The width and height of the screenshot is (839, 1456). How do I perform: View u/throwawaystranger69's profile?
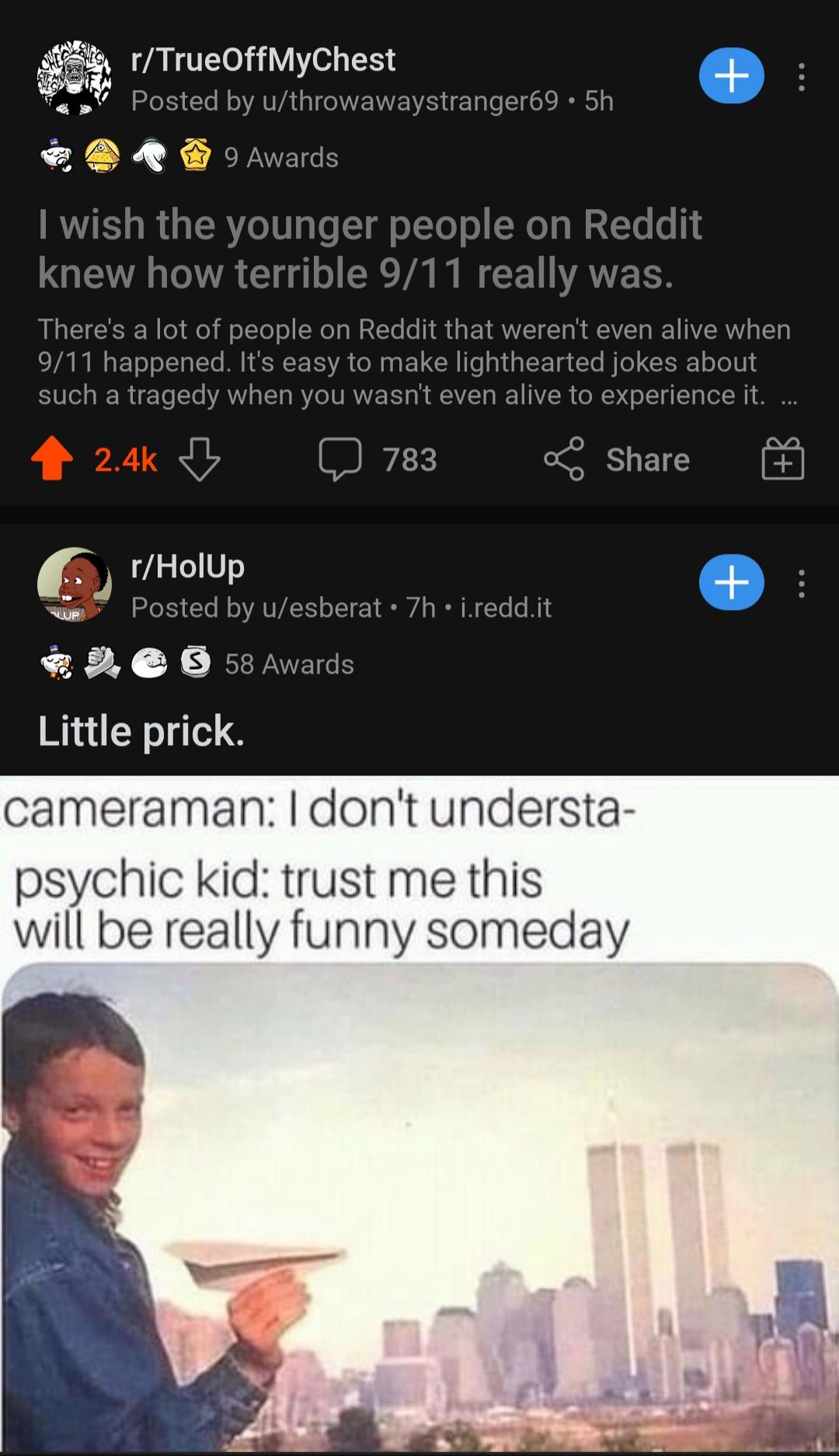[x=410, y=101]
